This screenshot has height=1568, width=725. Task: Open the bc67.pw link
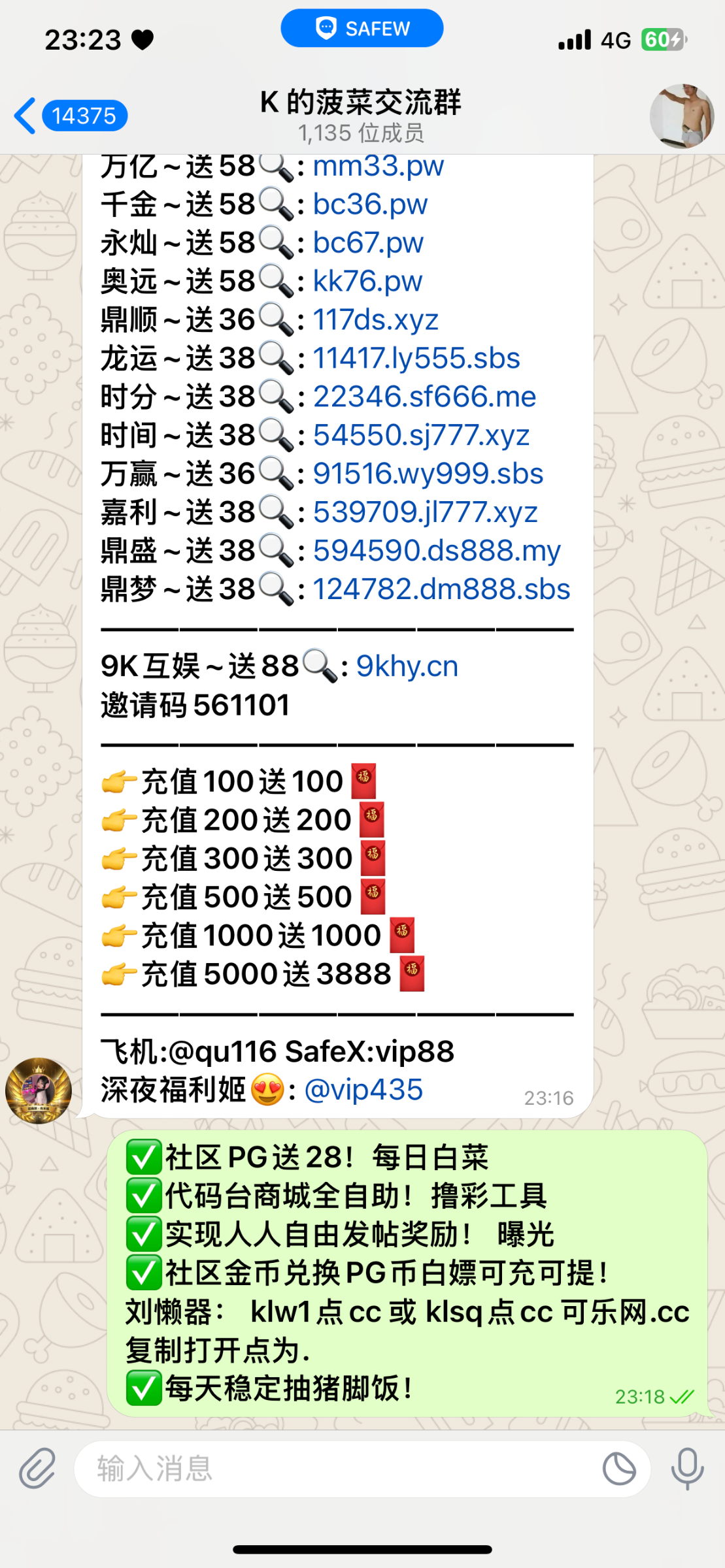pyautogui.click(x=368, y=243)
